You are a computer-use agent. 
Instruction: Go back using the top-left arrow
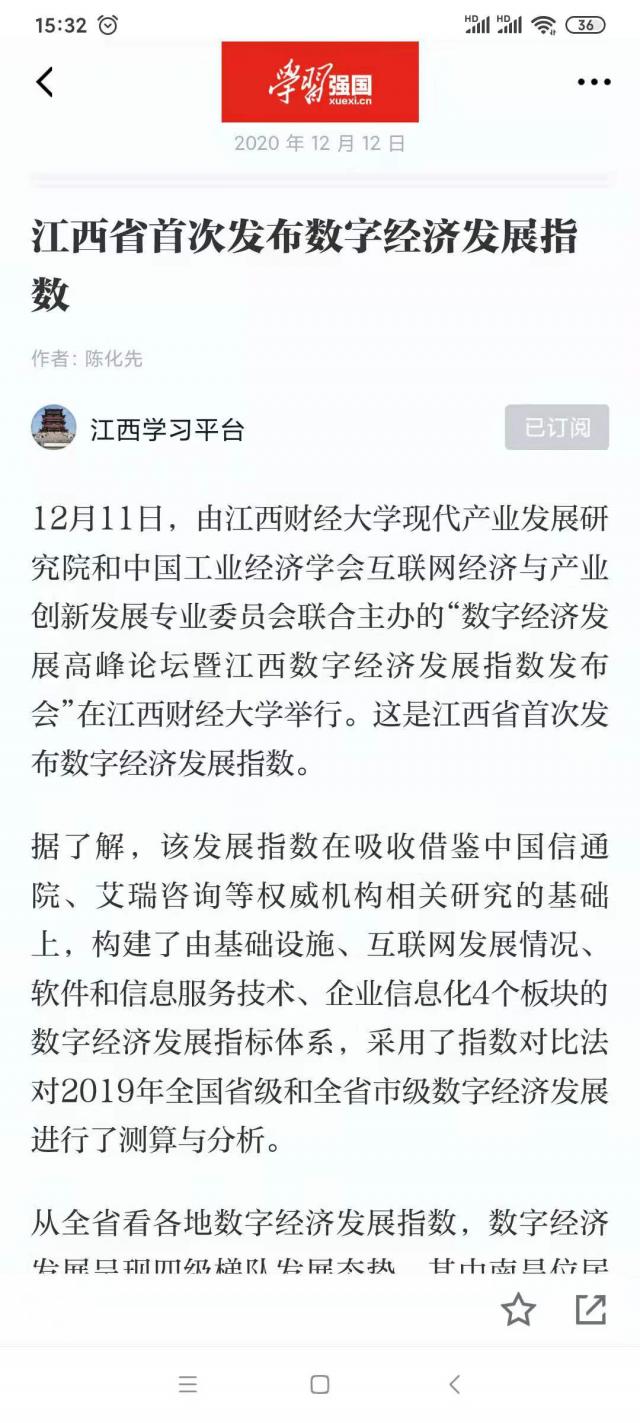45,82
